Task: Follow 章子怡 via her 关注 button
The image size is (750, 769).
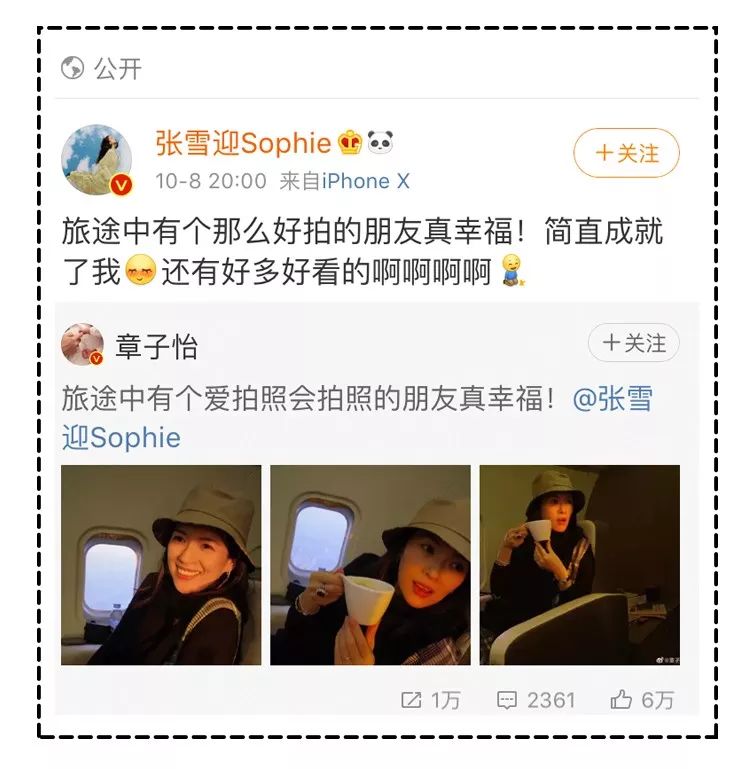Action: [633, 344]
